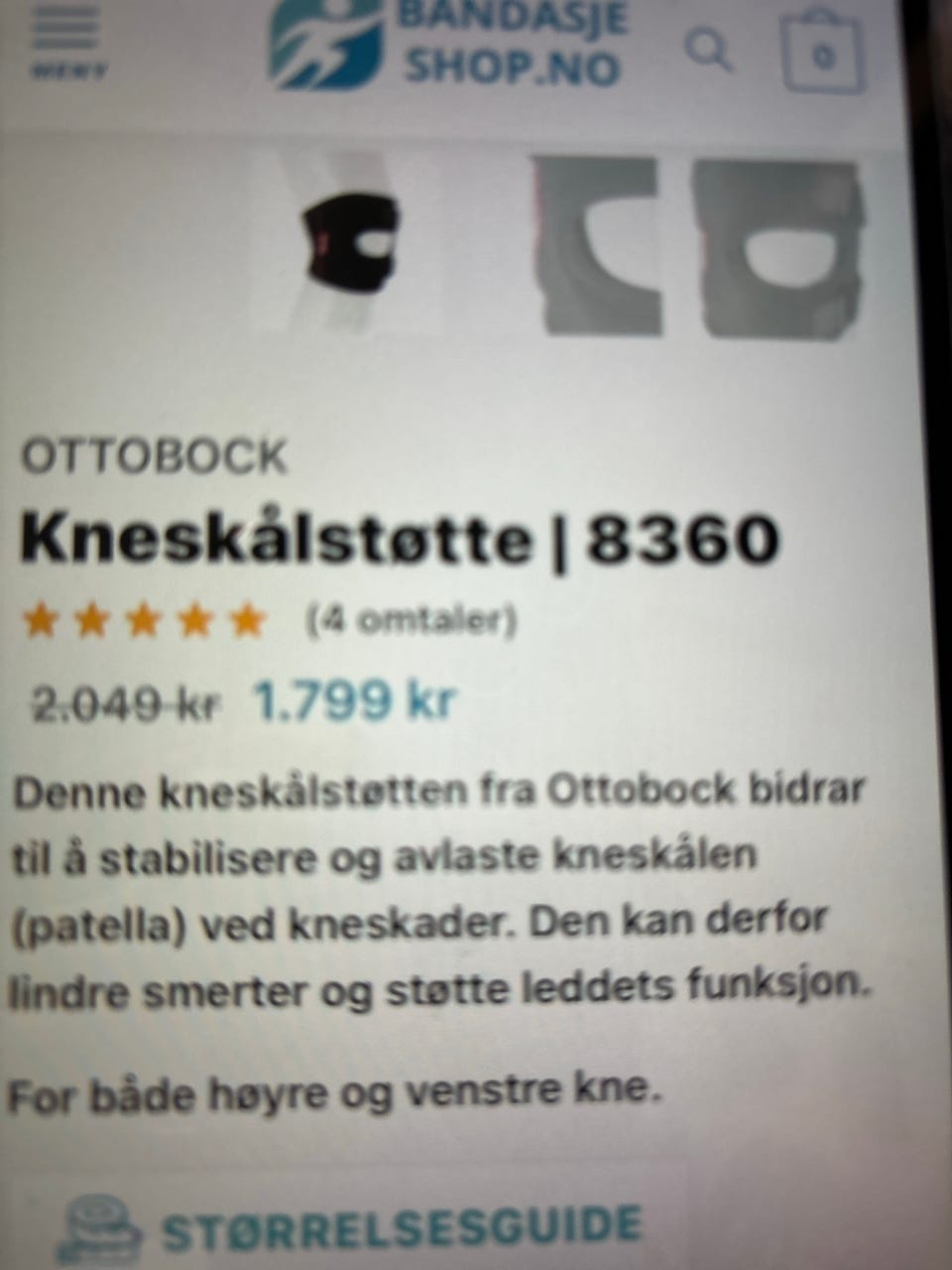The height and width of the screenshot is (1270, 952).
Task: Open the (4 omtaler) reviews link
Action: click(x=412, y=622)
